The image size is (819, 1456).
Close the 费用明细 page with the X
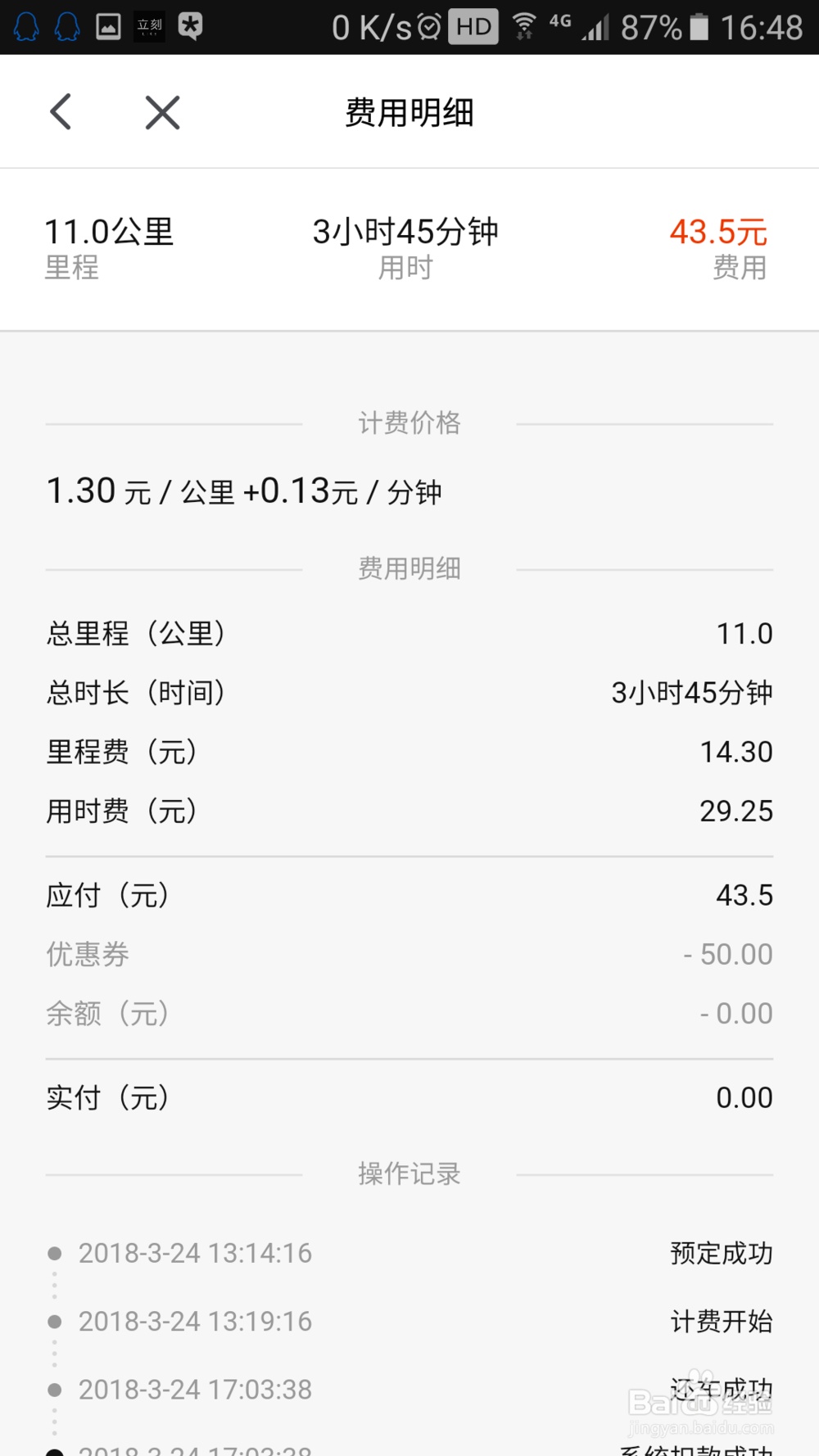coord(161,112)
